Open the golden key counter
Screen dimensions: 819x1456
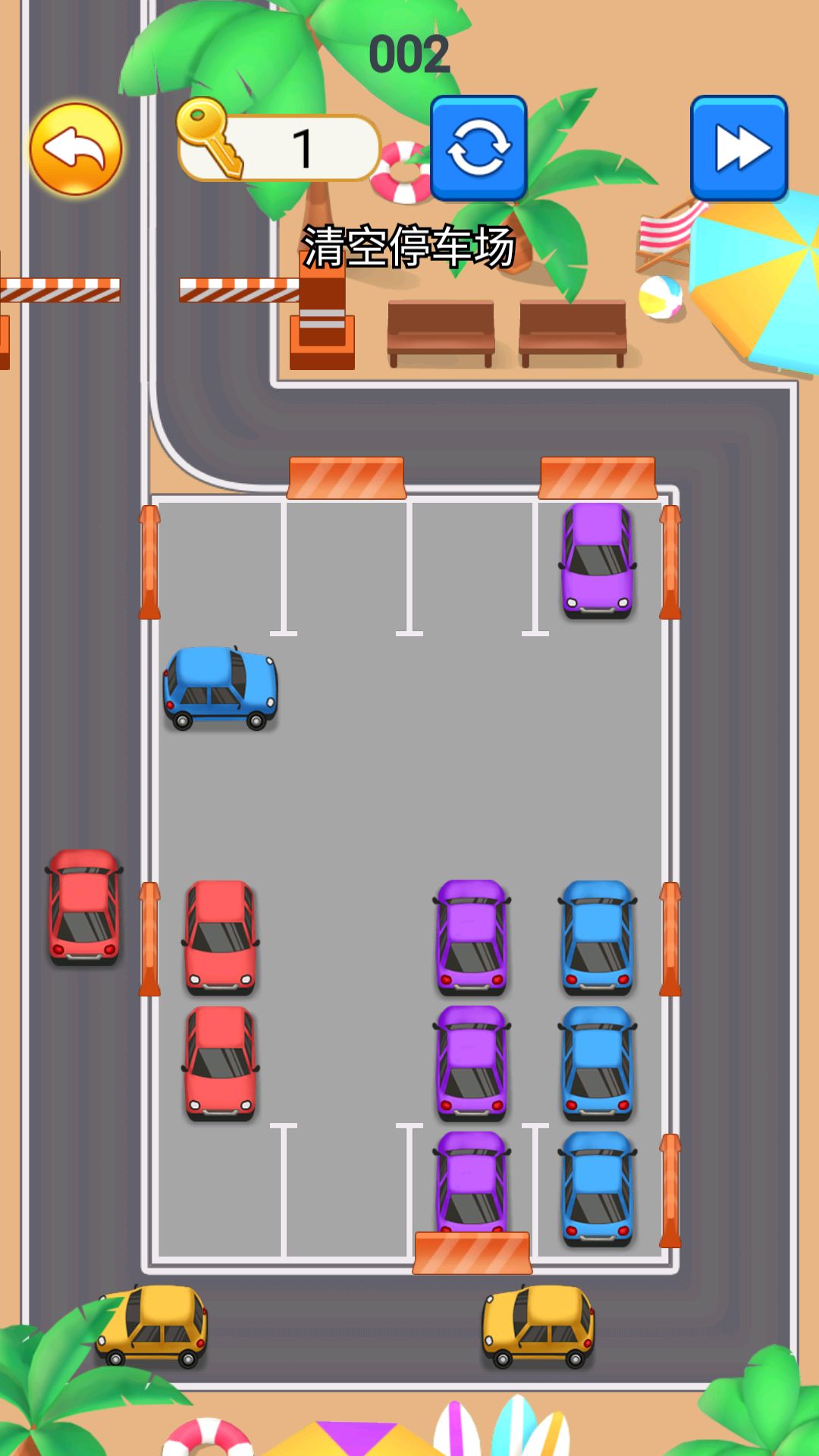tap(278, 146)
